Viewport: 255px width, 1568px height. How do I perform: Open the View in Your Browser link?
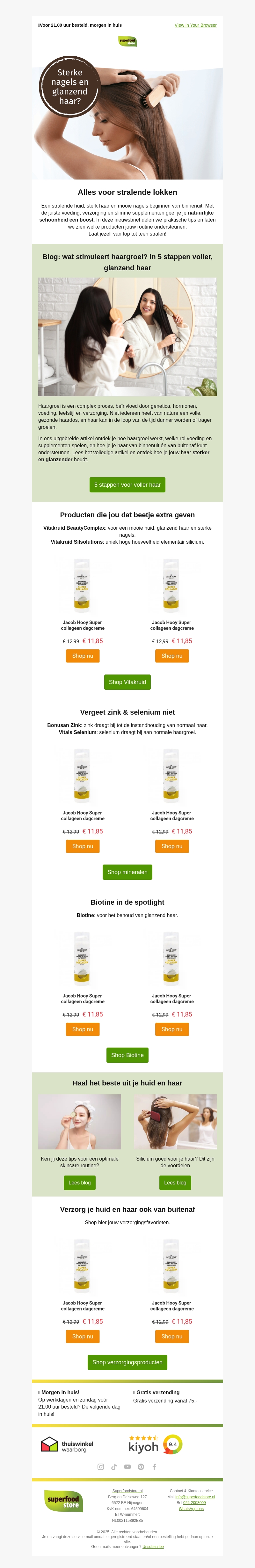click(195, 25)
